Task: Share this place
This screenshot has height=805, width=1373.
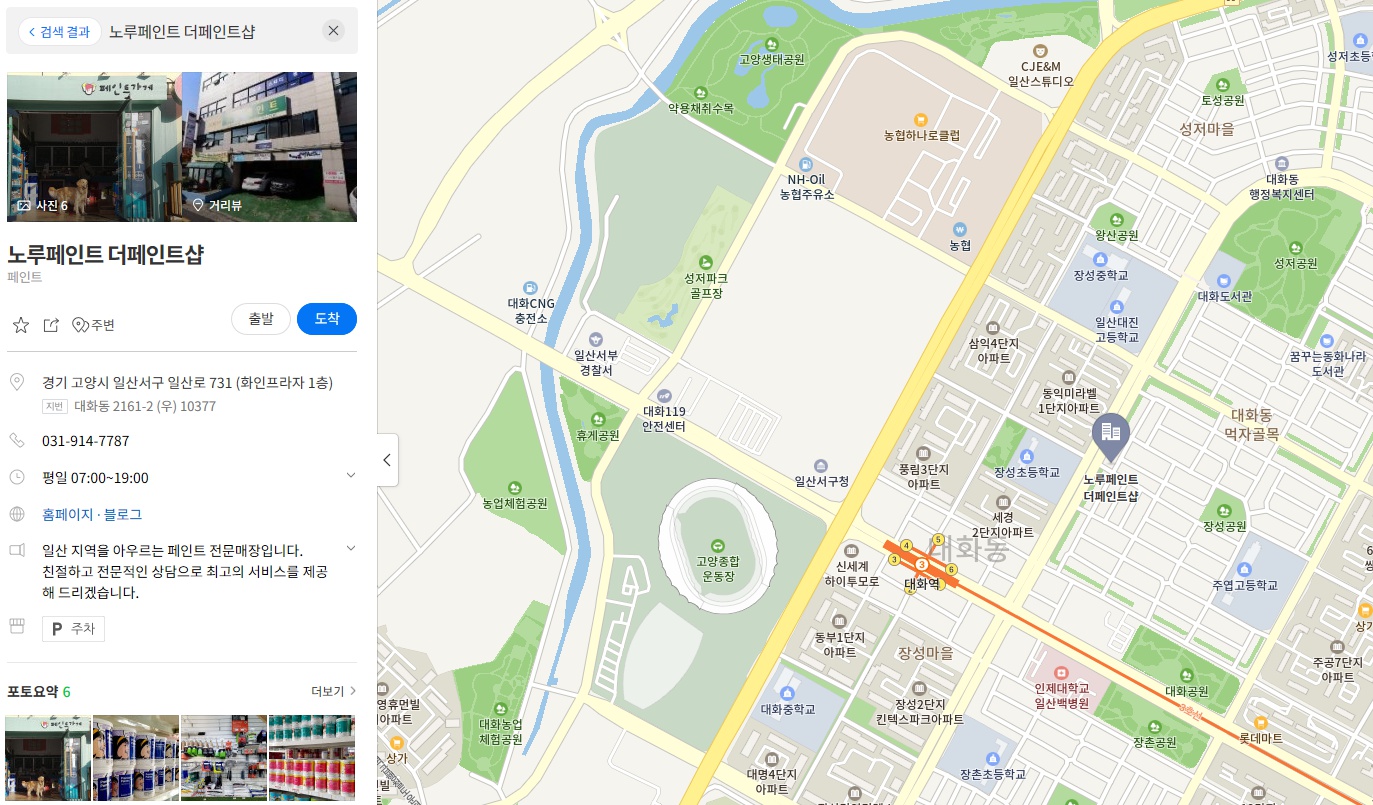Action: [x=51, y=325]
